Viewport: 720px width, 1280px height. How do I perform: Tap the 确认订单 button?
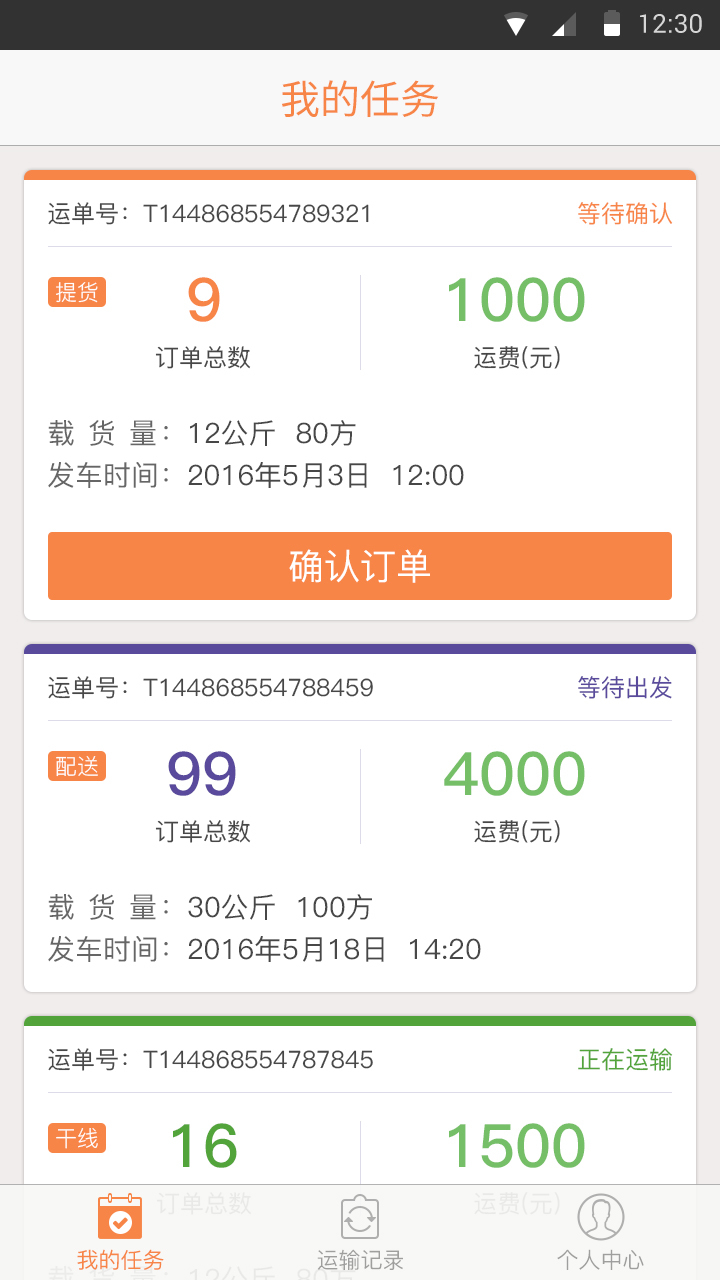point(360,566)
